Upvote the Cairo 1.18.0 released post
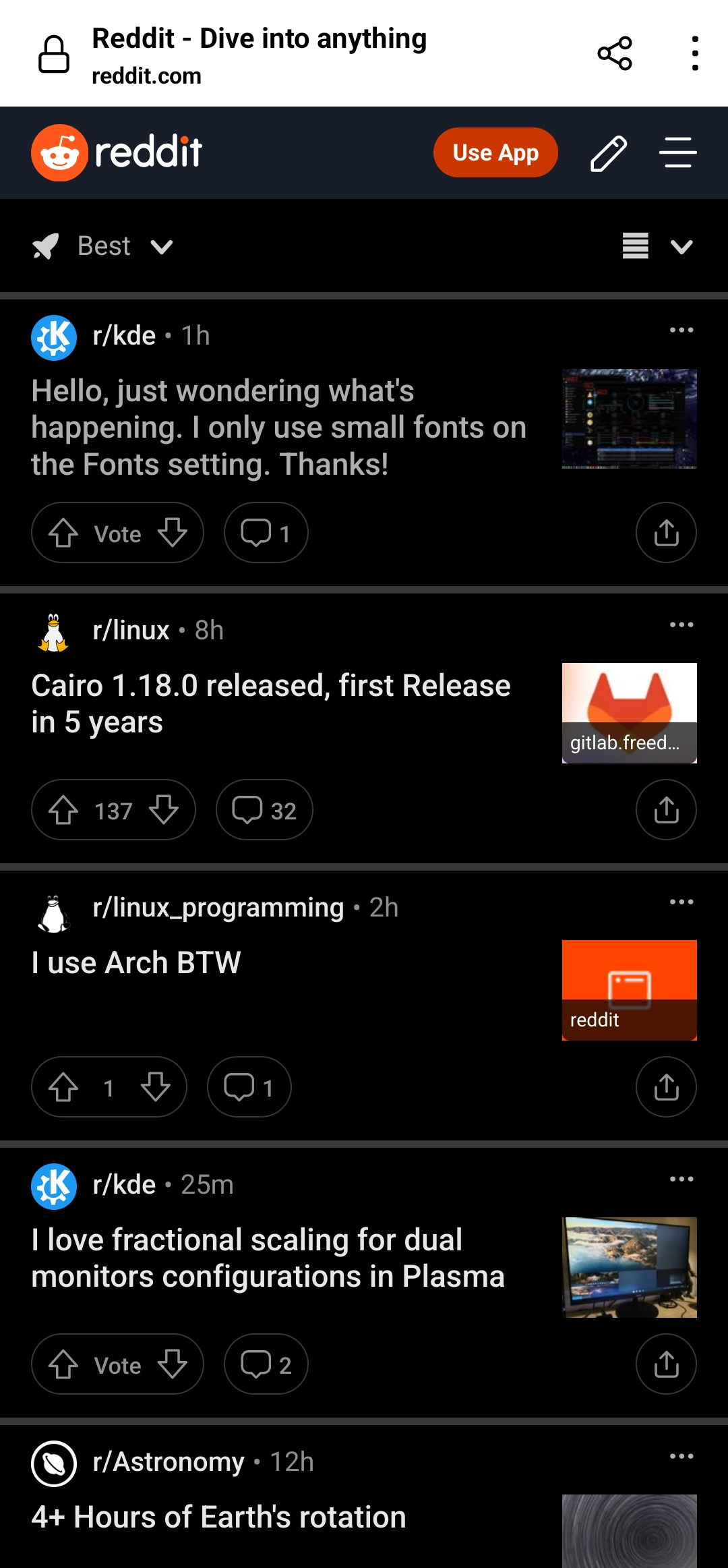The height and width of the screenshot is (1568, 728). (x=63, y=810)
